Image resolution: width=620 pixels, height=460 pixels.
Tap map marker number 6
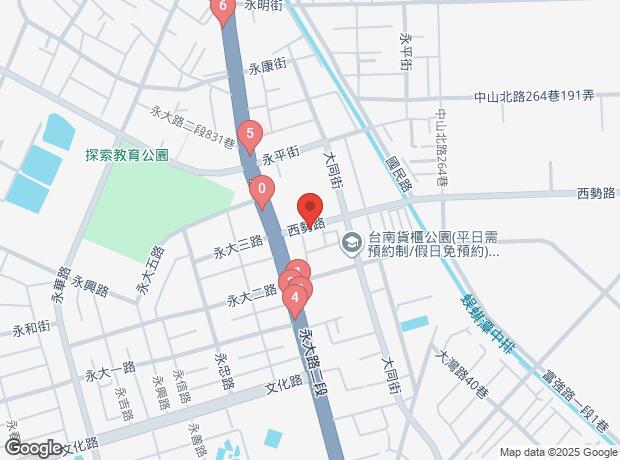point(222,9)
